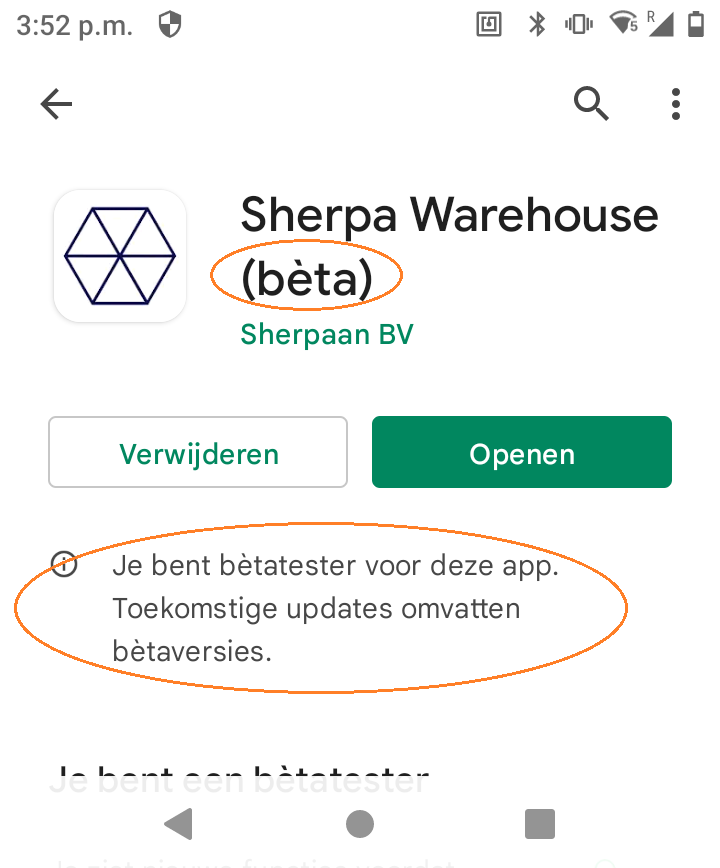Tap the system home button
The image size is (720, 868).
[x=359, y=823]
